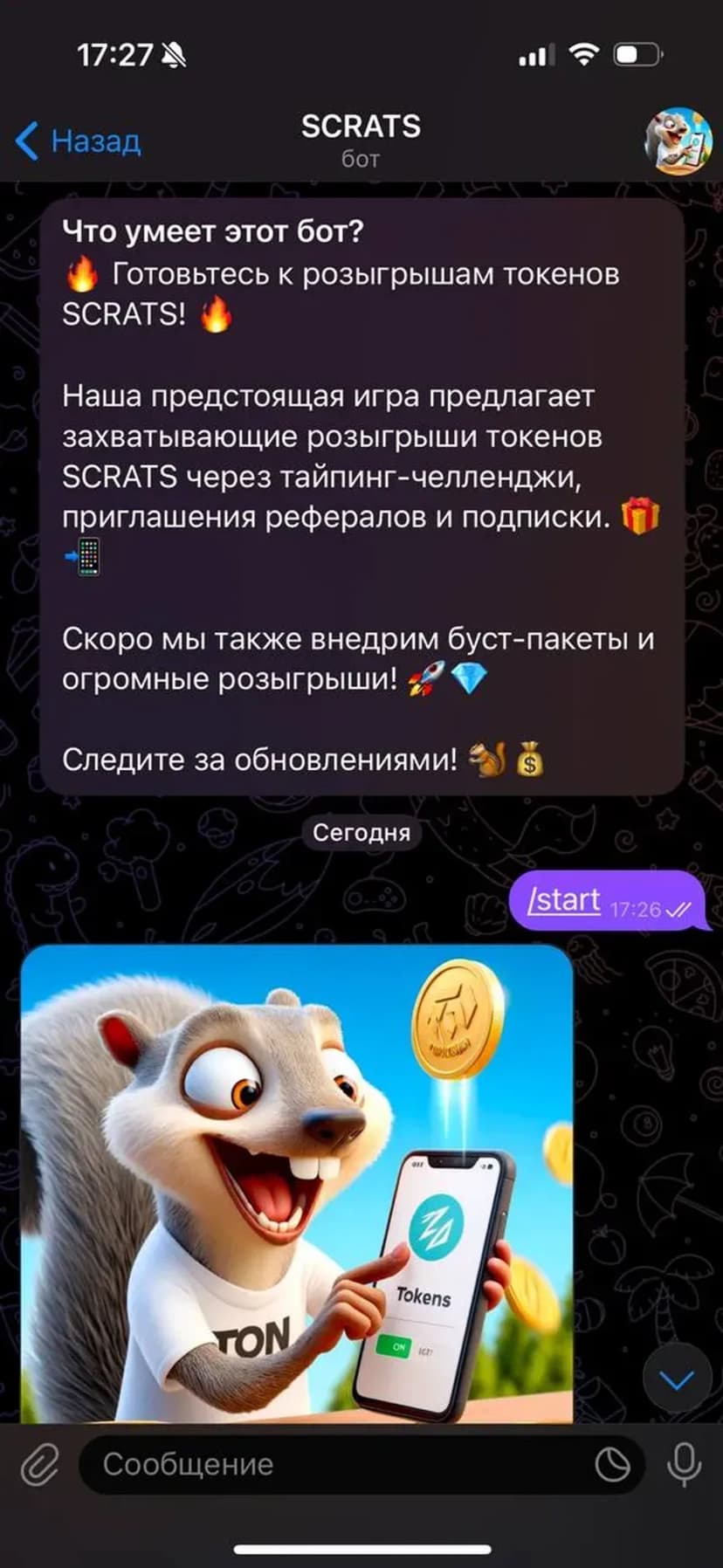
Task: Open SCRATS bot info from title
Action: 361,140
